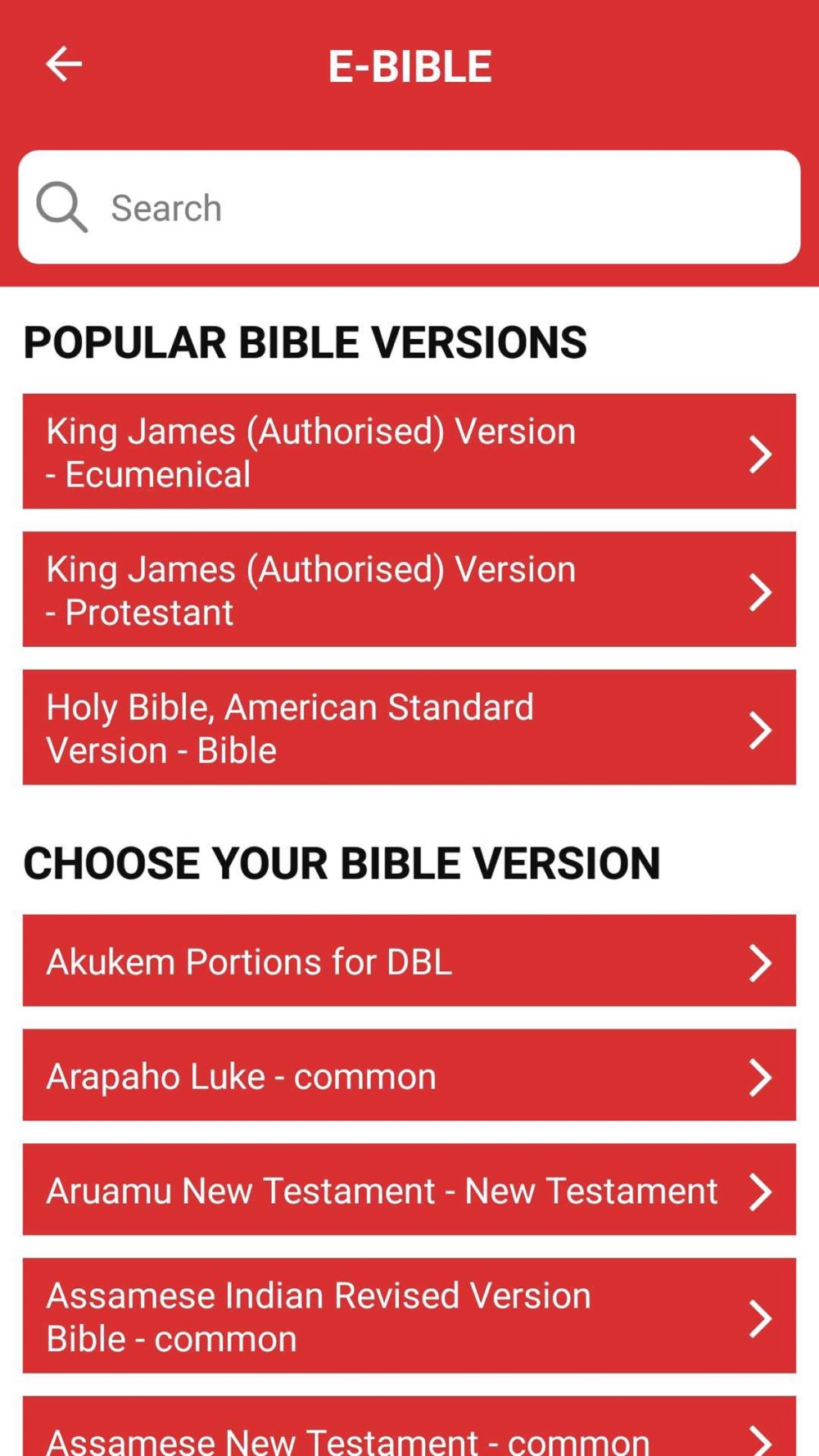Open Arapaho Luke - common
The image size is (819, 1456).
pyautogui.click(x=409, y=1075)
